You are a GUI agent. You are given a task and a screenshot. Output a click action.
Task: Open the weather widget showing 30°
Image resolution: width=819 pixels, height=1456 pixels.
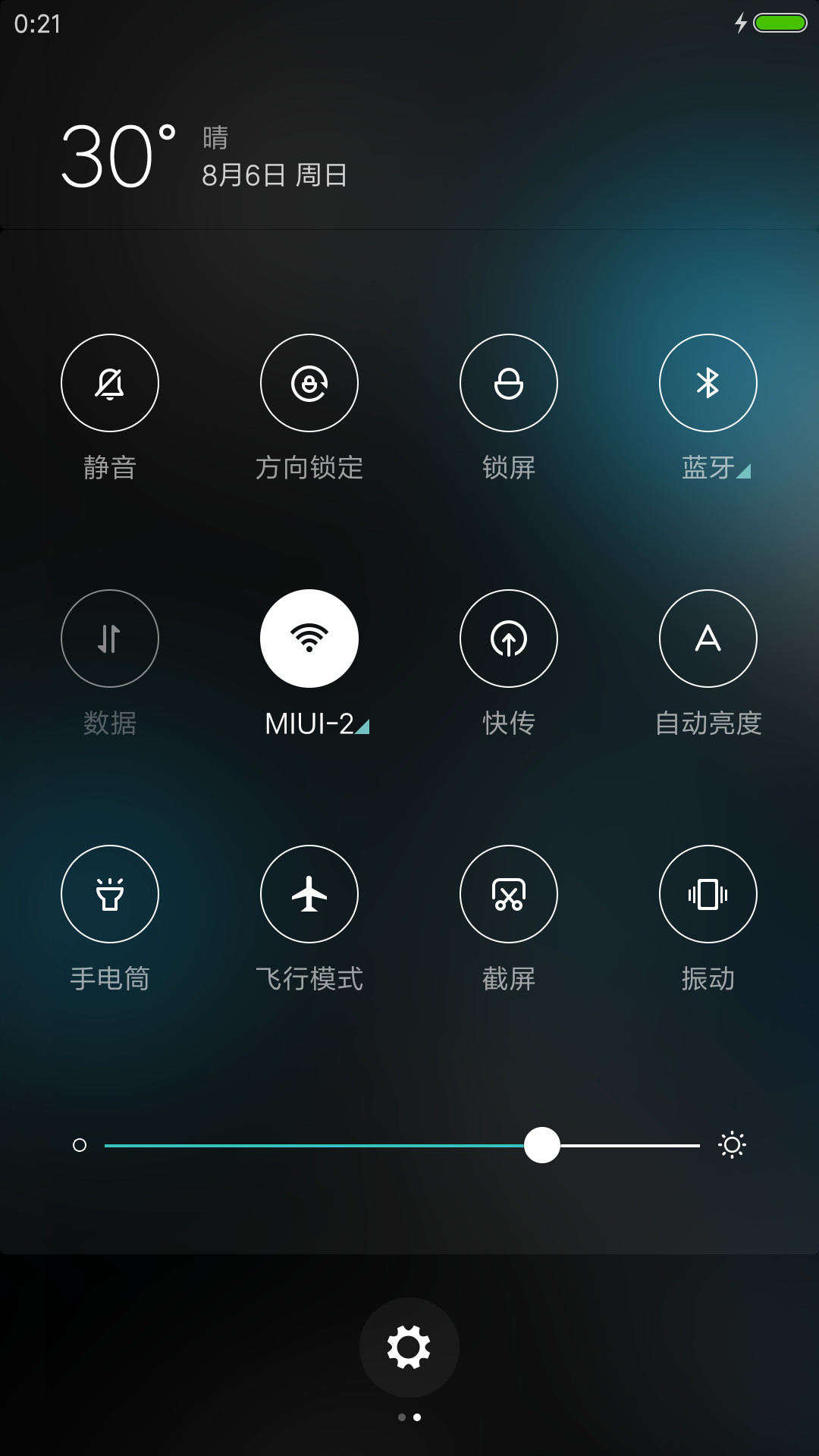click(205, 156)
